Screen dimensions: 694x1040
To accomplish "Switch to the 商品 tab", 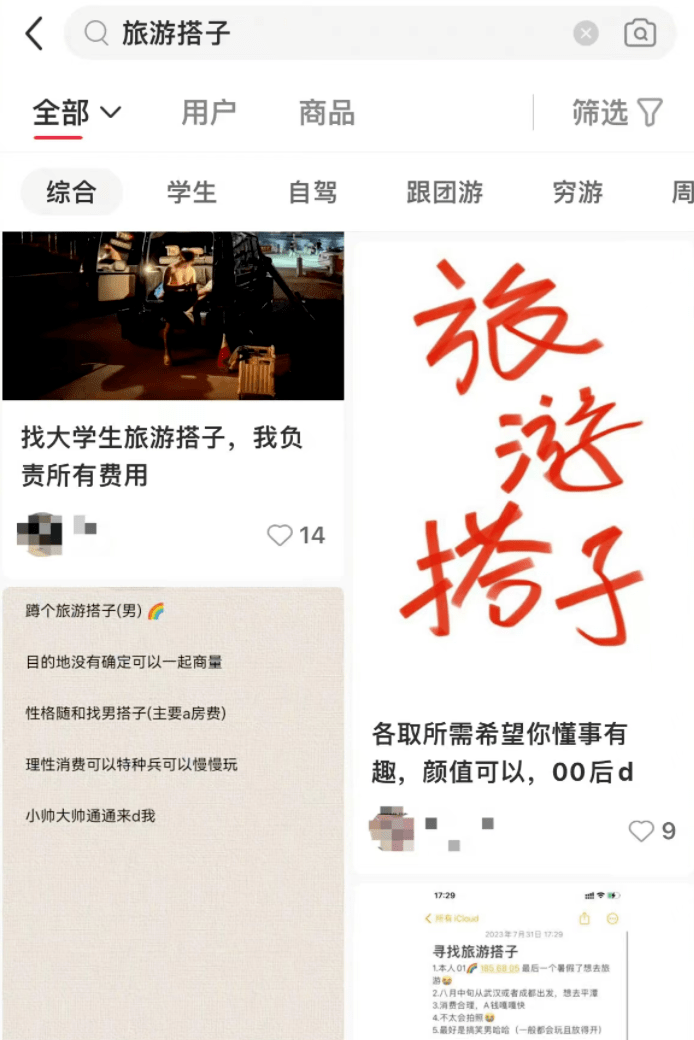I will click(x=327, y=112).
